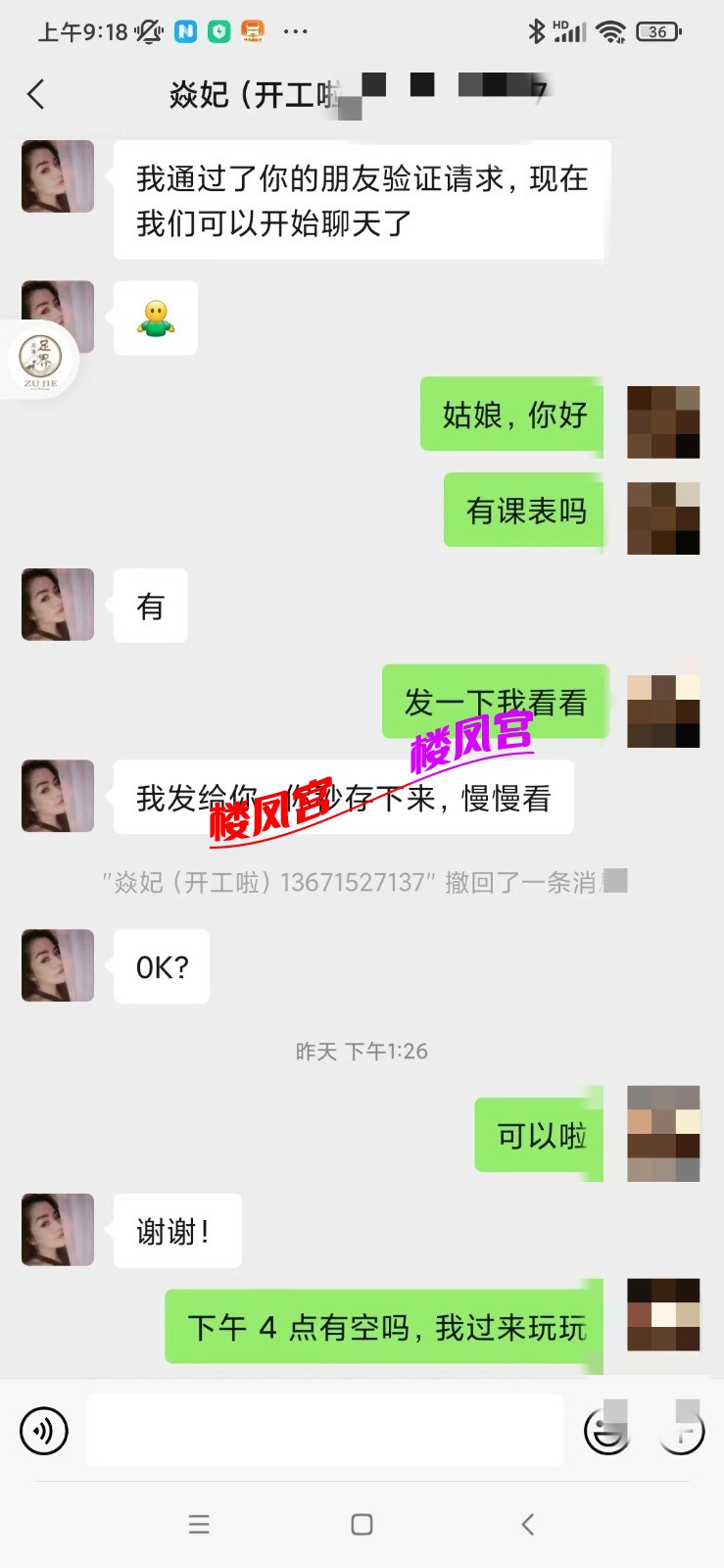Screen dimensions: 724x1568
Task: Open the emoji sticker panel
Action: pyautogui.click(x=607, y=1432)
